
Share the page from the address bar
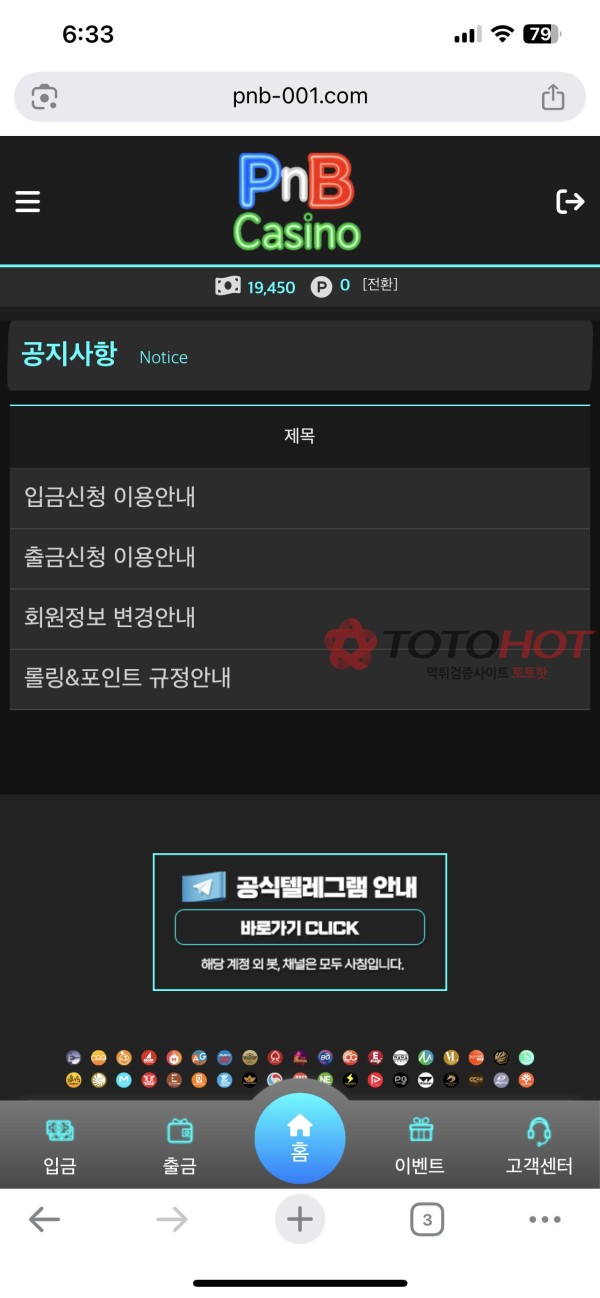pyautogui.click(x=553, y=97)
